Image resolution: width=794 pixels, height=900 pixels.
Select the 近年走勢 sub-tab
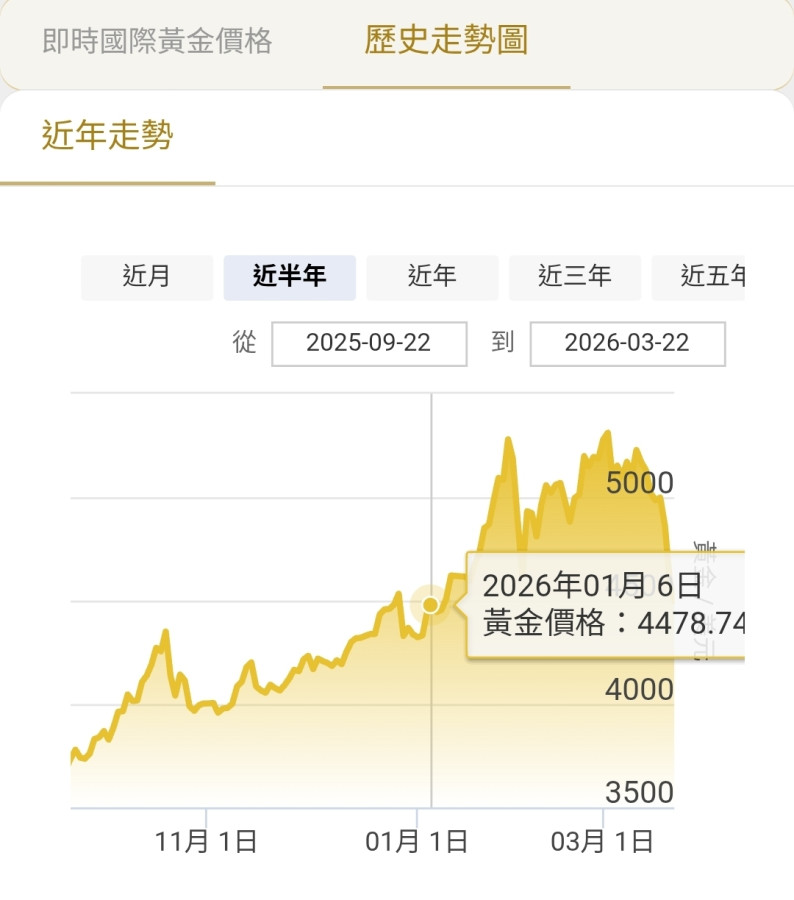108,136
